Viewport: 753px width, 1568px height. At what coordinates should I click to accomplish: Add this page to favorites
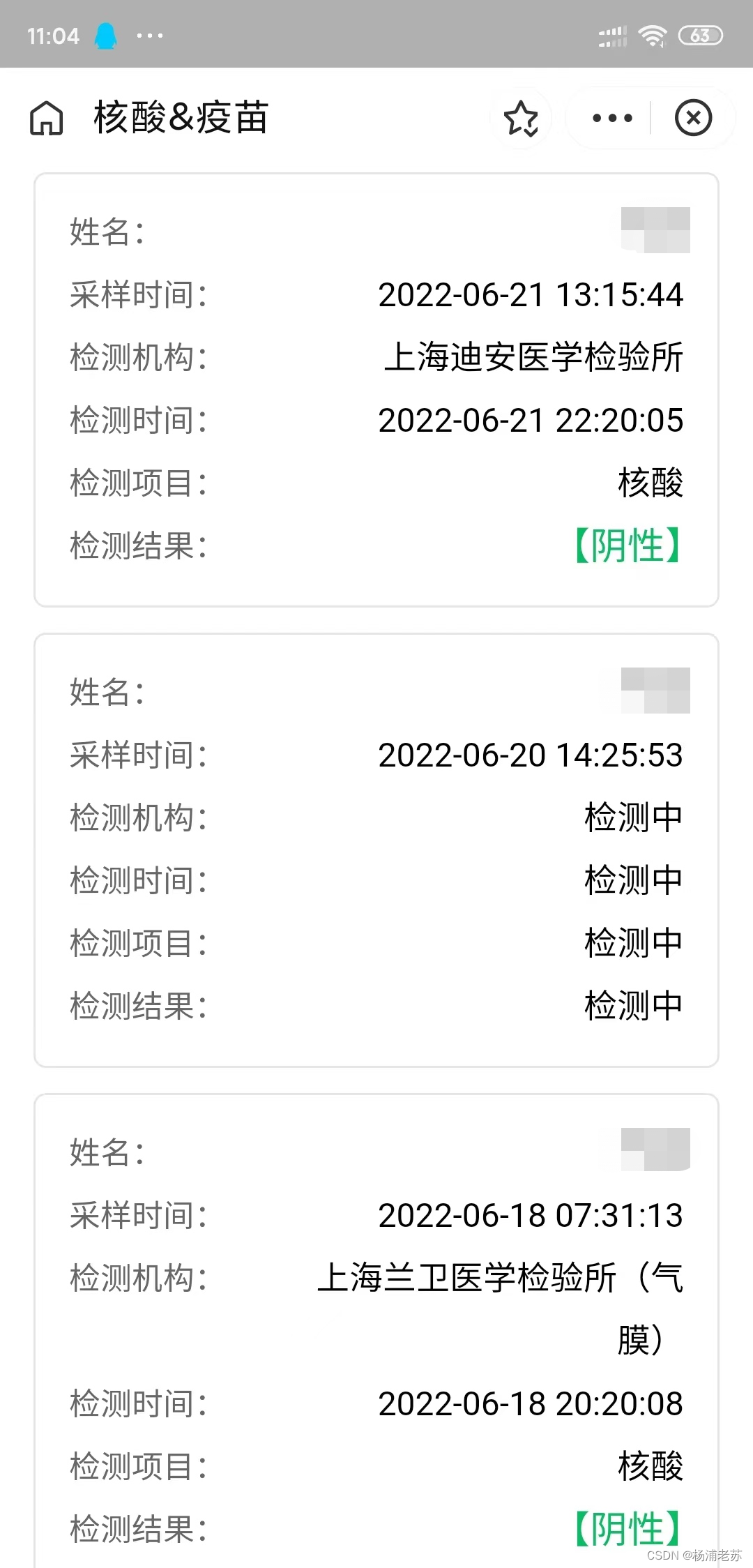[x=521, y=118]
